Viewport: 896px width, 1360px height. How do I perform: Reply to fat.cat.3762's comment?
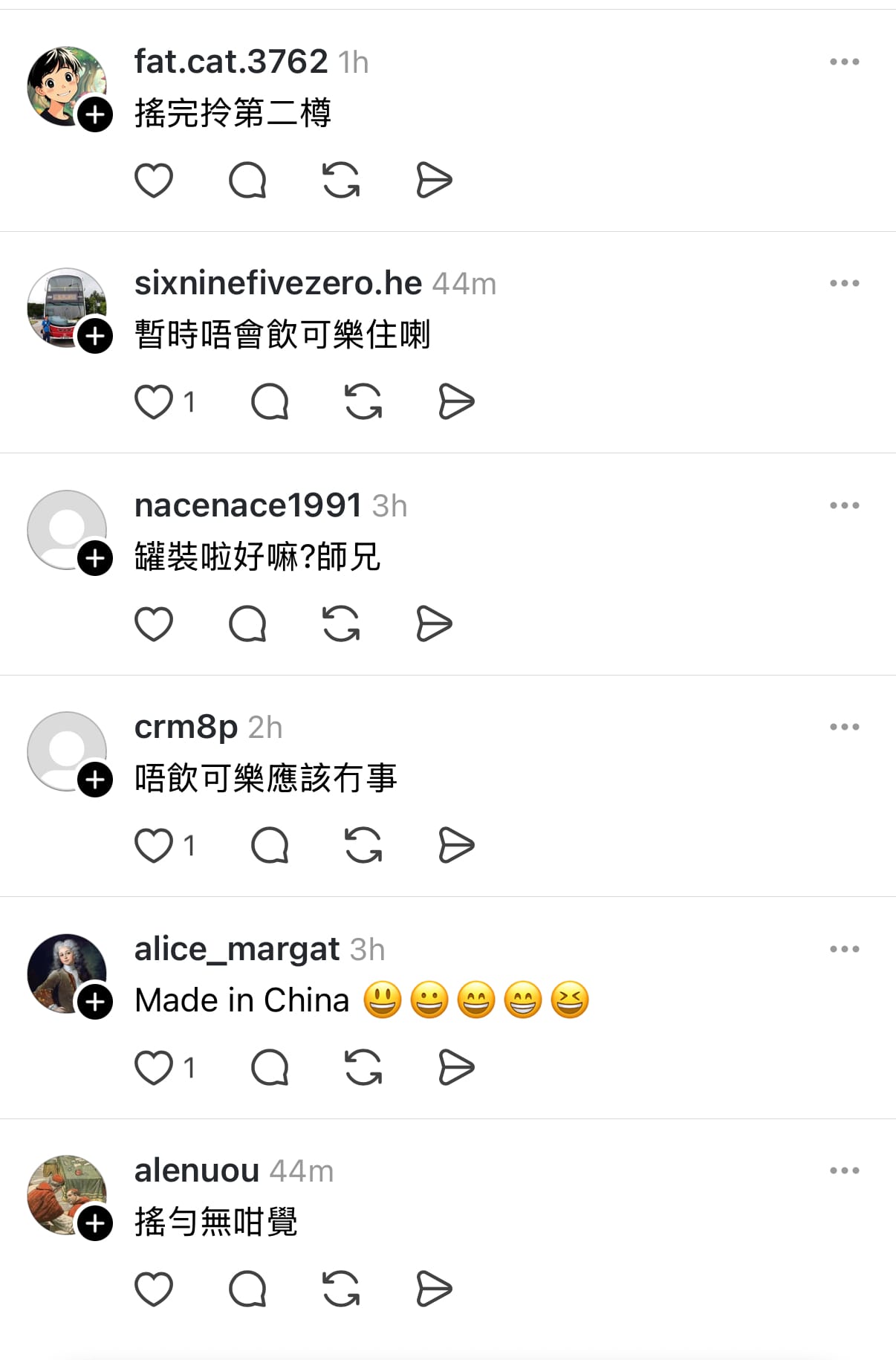(x=247, y=180)
